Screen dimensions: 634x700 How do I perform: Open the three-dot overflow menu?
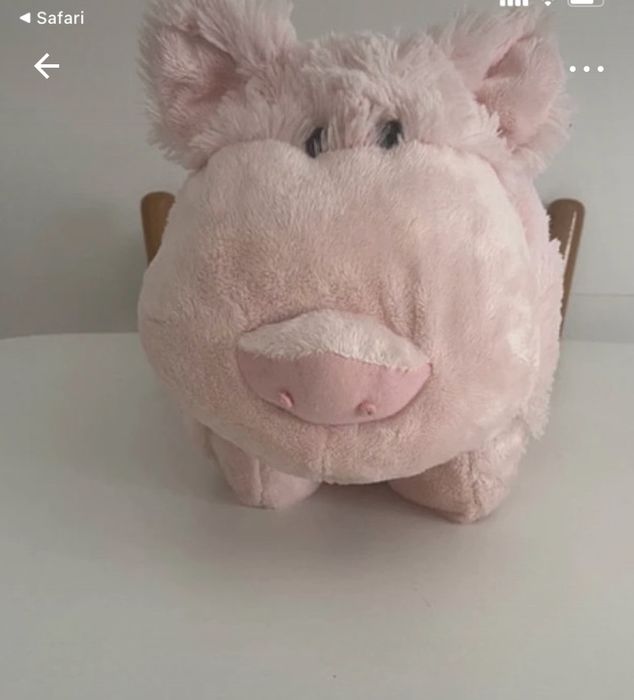586,69
